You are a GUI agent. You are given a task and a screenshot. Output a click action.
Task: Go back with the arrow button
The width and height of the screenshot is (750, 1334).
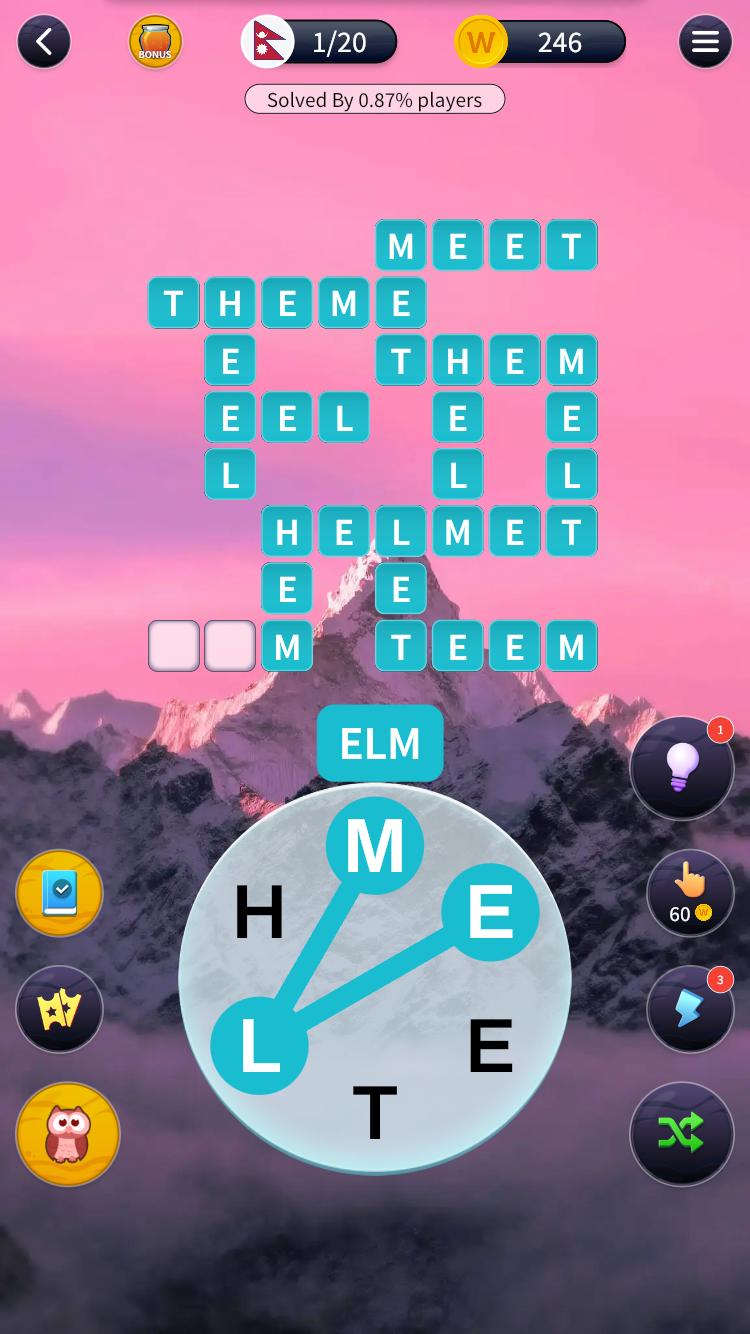43,42
